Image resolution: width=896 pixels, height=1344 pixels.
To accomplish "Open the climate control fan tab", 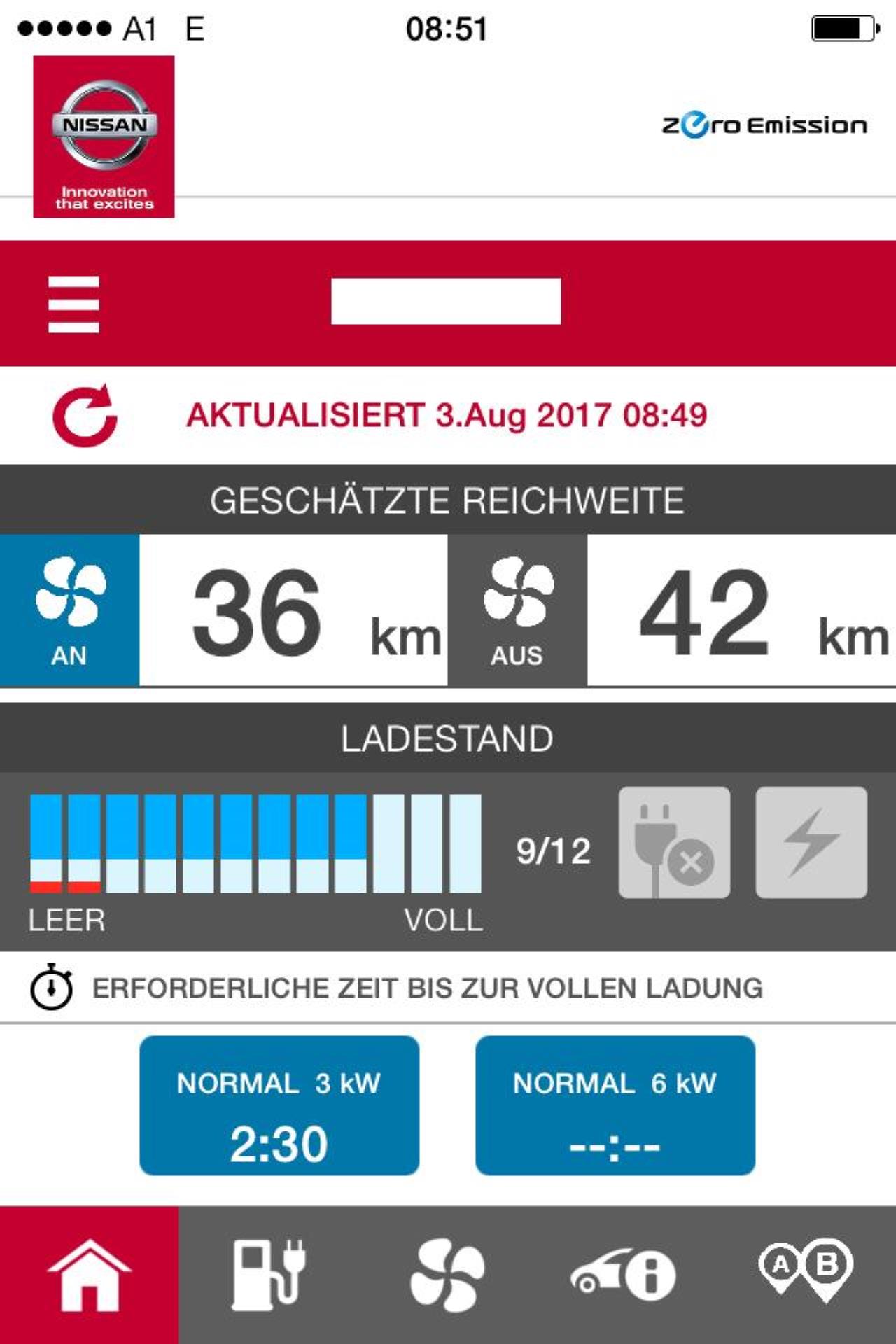I will tap(447, 1274).
